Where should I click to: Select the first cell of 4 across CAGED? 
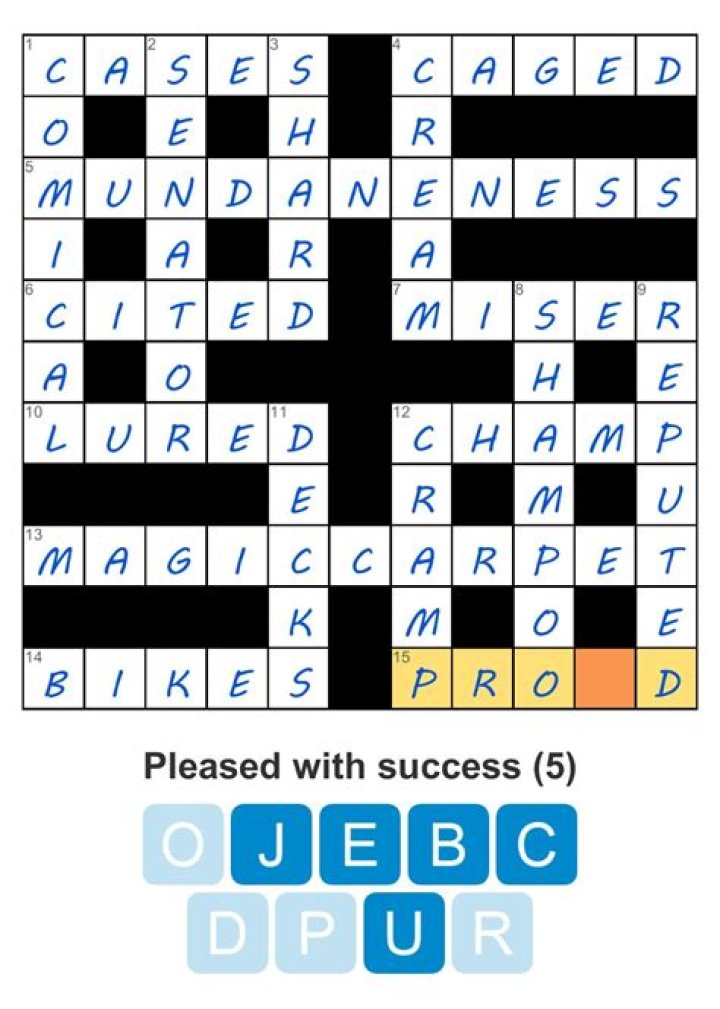(421, 66)
